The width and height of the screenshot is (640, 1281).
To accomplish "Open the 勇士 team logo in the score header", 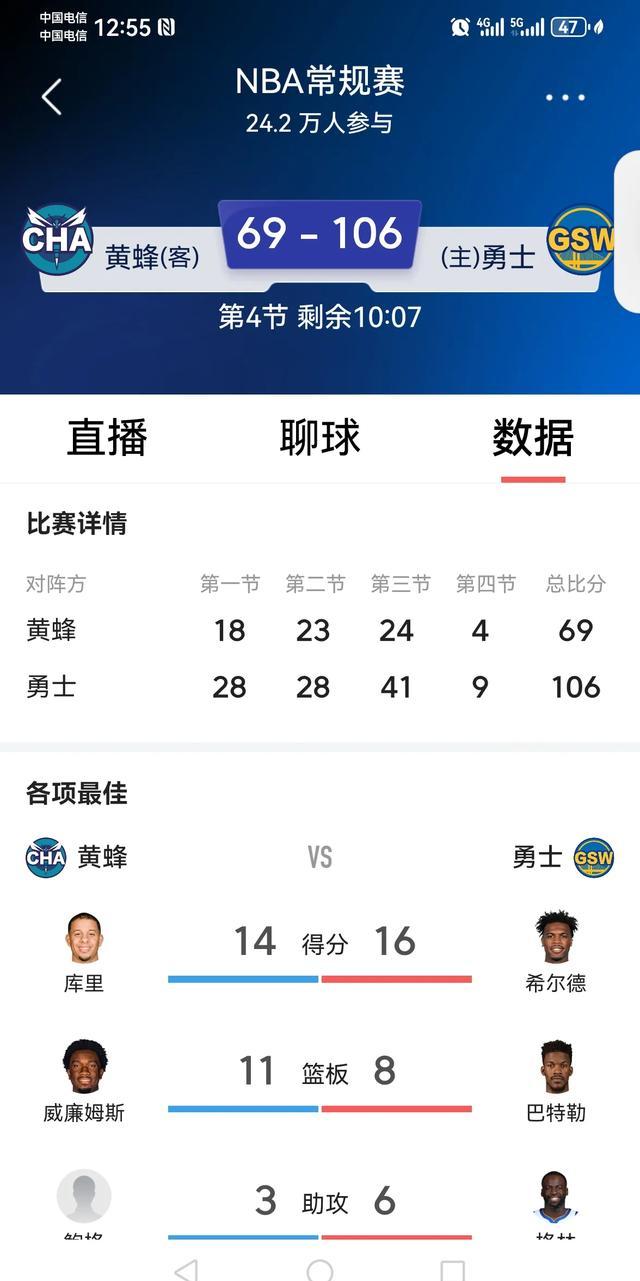I will click(x=579, y=240).
